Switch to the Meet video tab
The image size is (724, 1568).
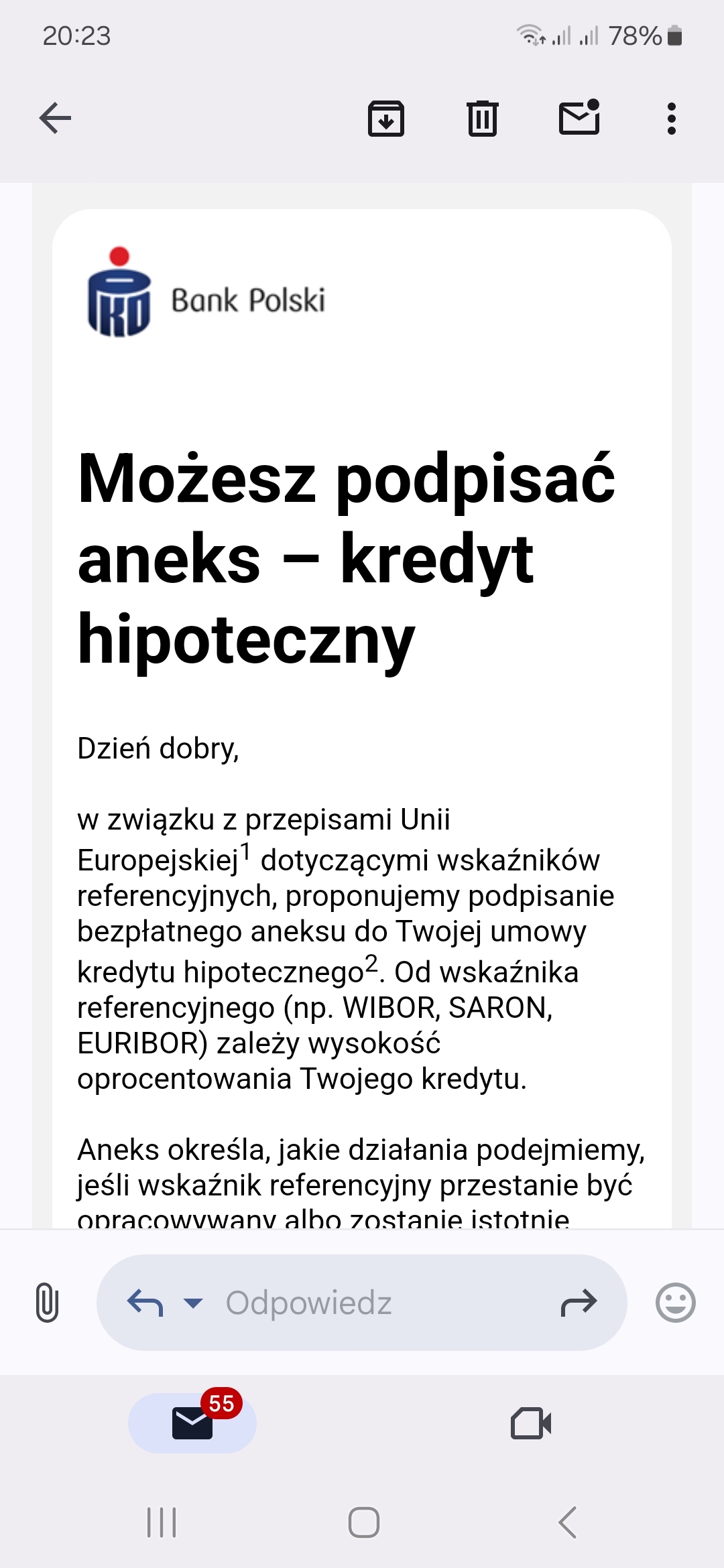[x=531, y=1423]
